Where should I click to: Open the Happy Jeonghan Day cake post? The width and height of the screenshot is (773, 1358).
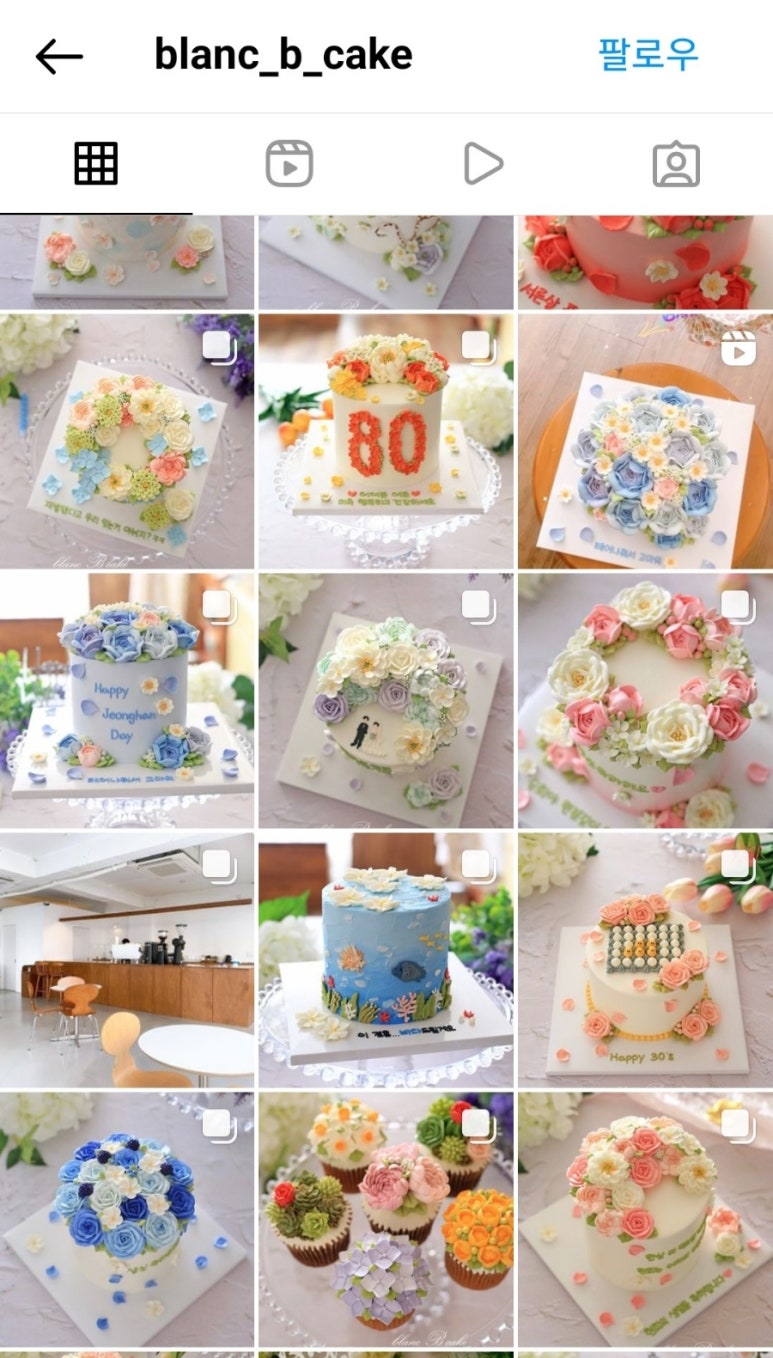click(127, 700)
